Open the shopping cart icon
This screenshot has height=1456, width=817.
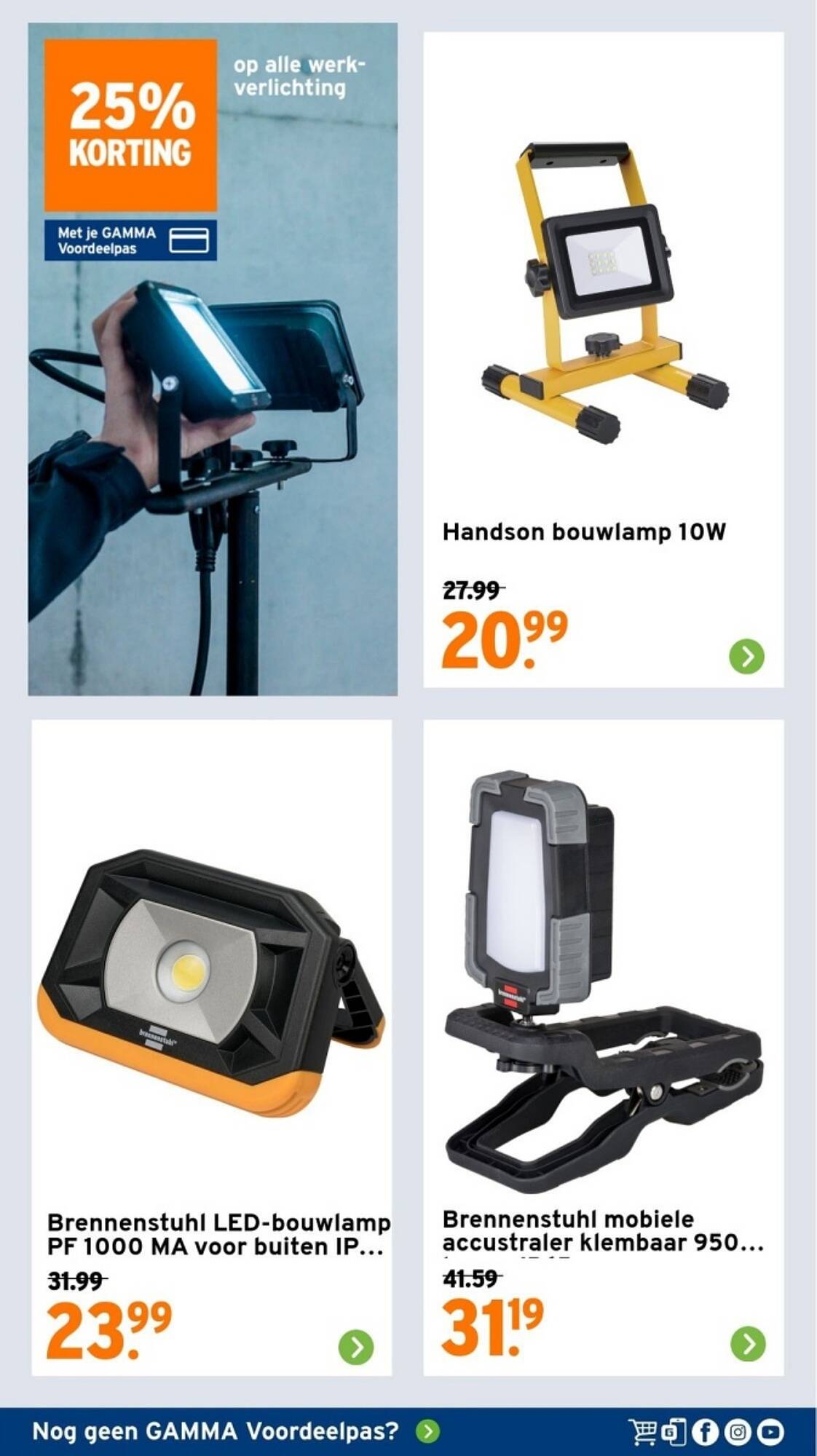coord(642,1432)
